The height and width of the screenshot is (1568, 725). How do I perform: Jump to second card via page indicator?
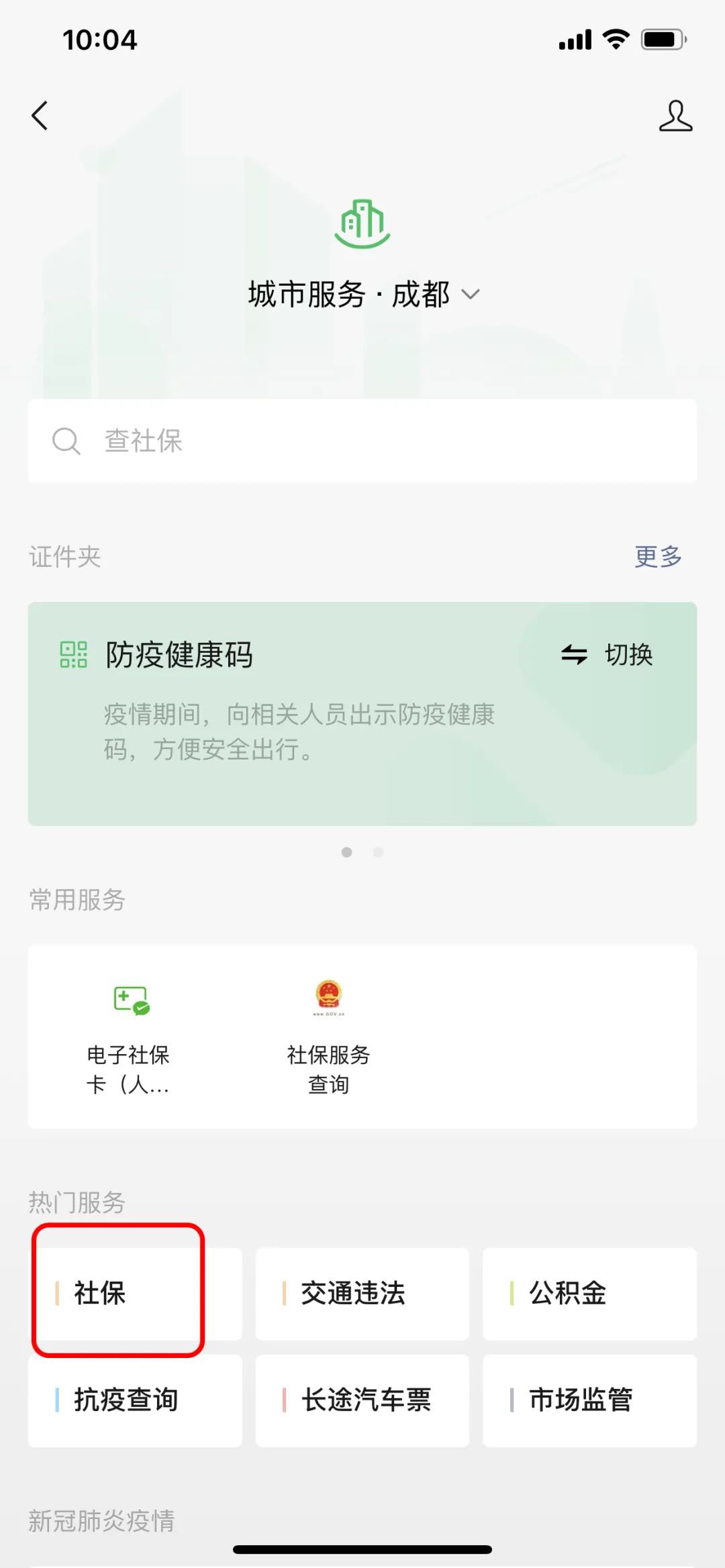click(x=378, y=852)
